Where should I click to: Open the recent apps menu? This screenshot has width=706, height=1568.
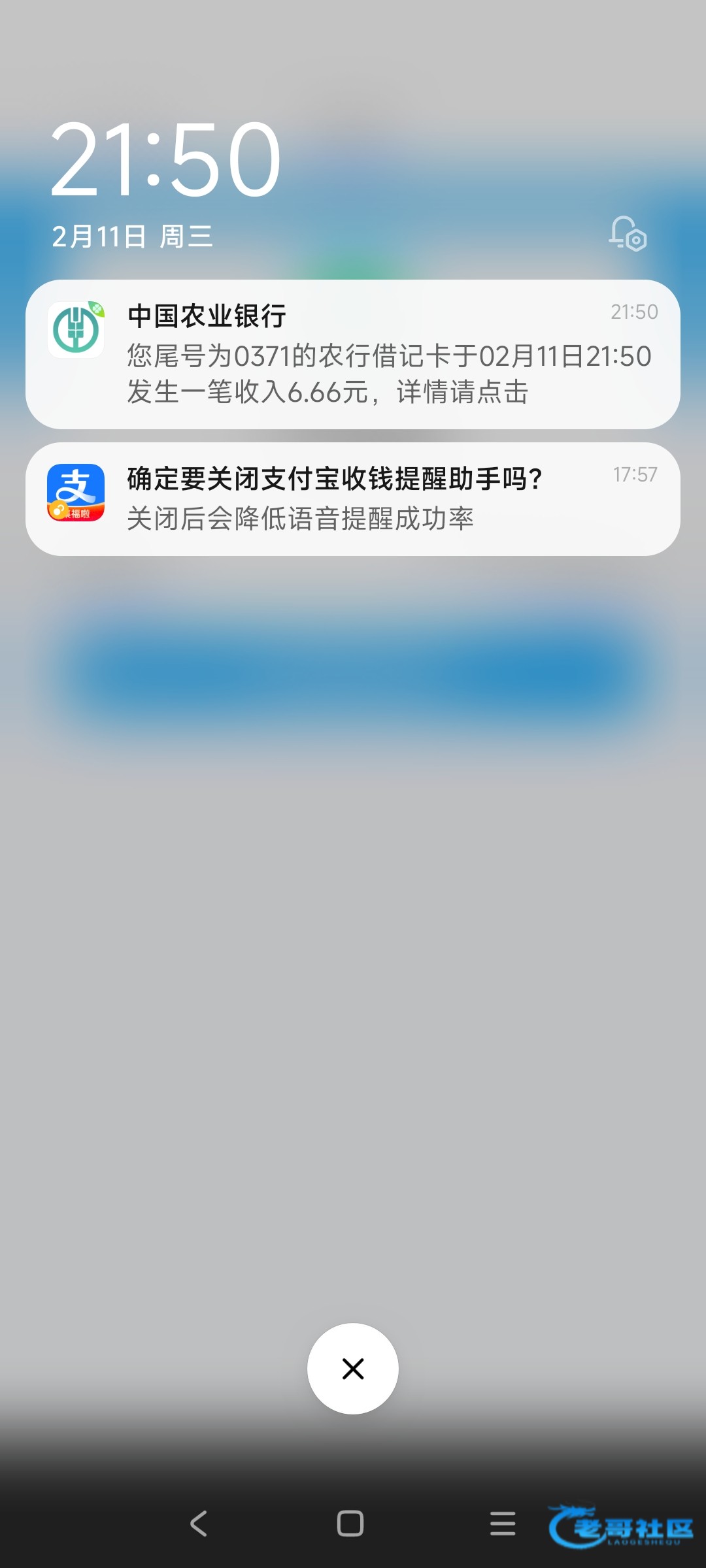tap(503, 1524)
